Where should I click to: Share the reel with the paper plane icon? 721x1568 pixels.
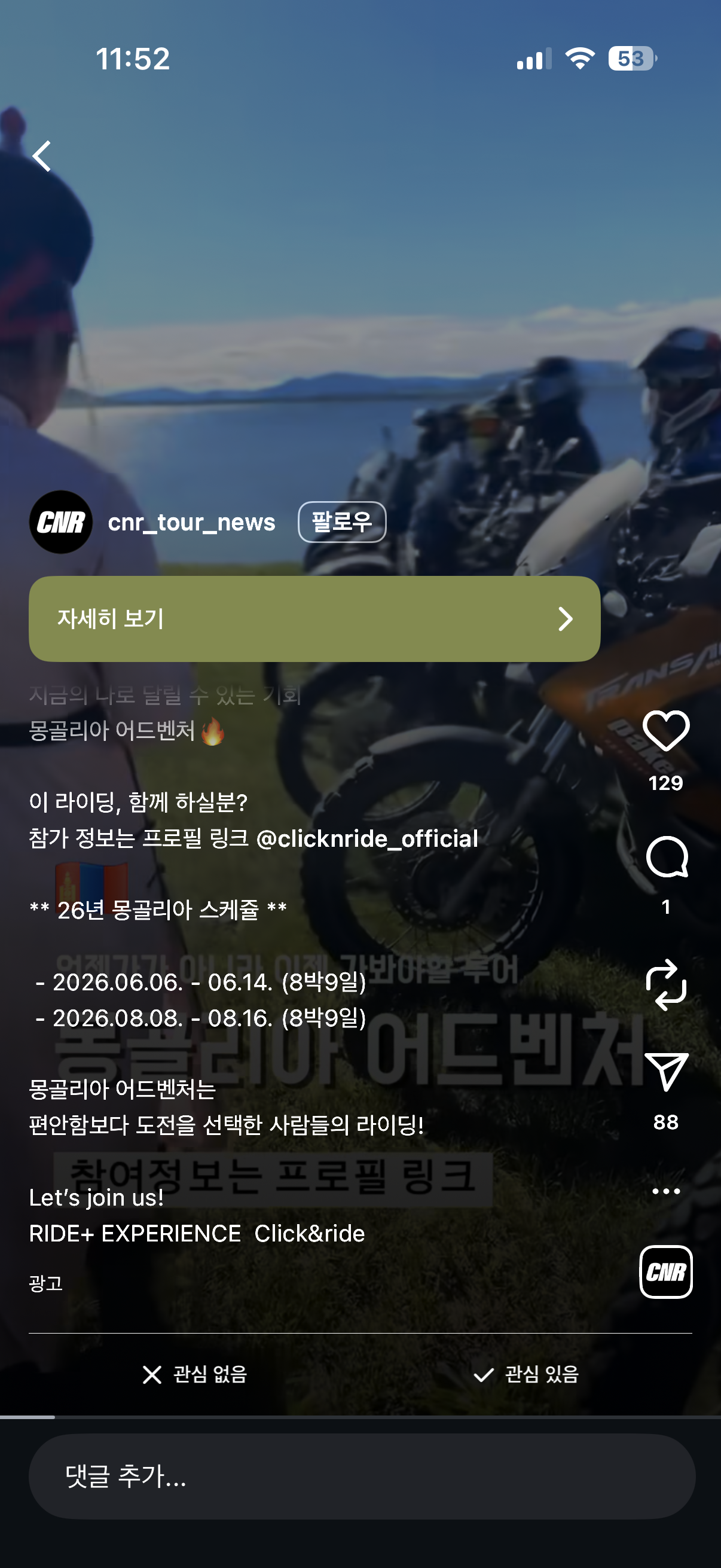pos(665,1072)
